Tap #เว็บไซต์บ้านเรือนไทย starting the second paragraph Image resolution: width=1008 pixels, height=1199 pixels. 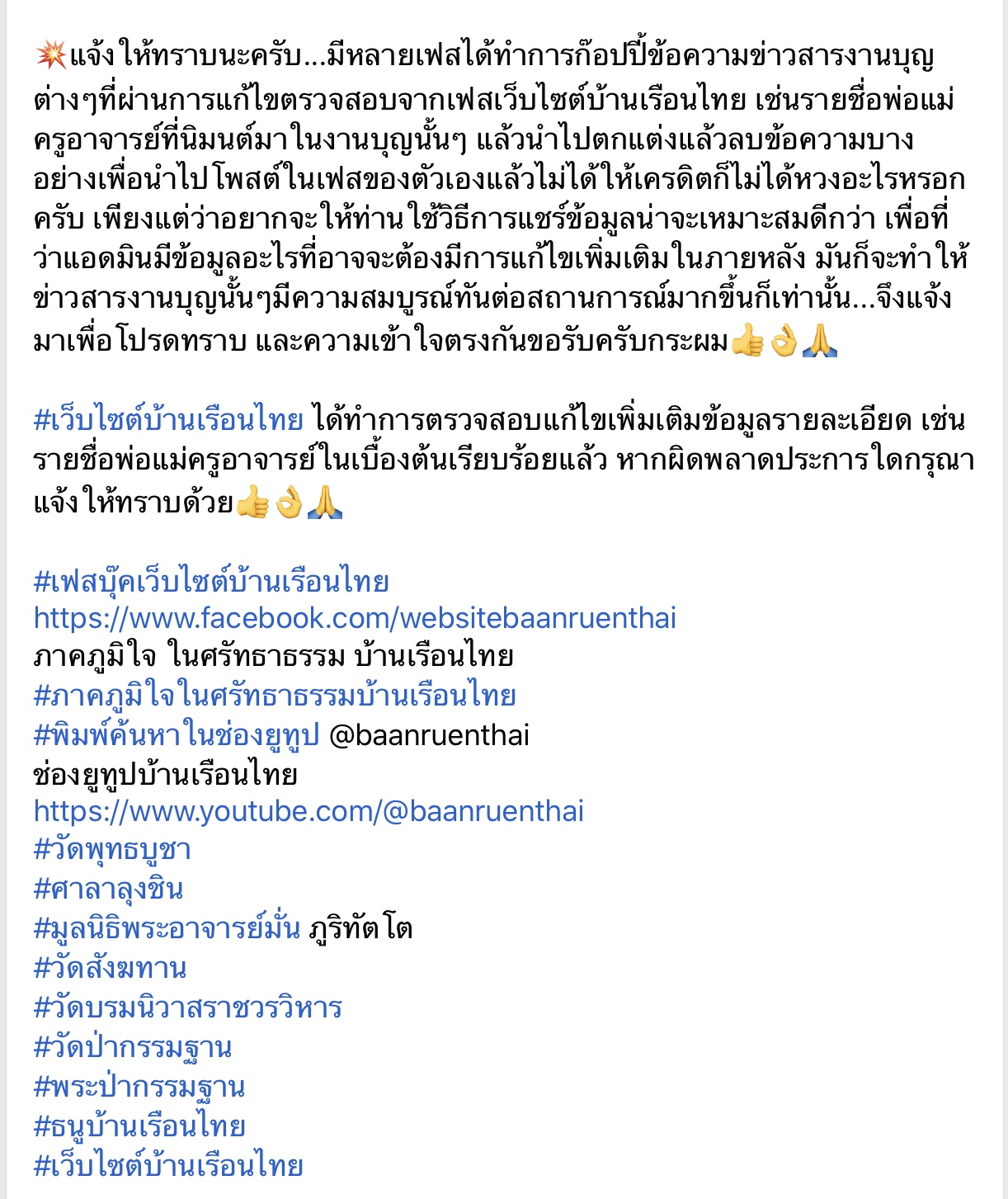168,420
